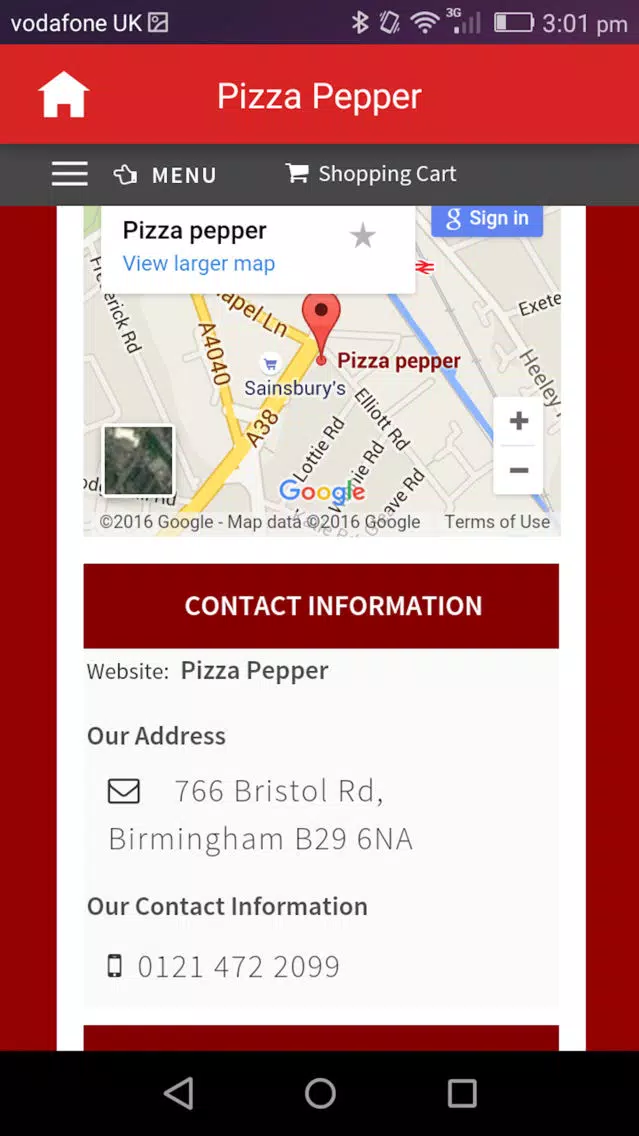Open the Shopping Cart
The width and height of the screenshot is (639, 1136).
click(371, 174)
